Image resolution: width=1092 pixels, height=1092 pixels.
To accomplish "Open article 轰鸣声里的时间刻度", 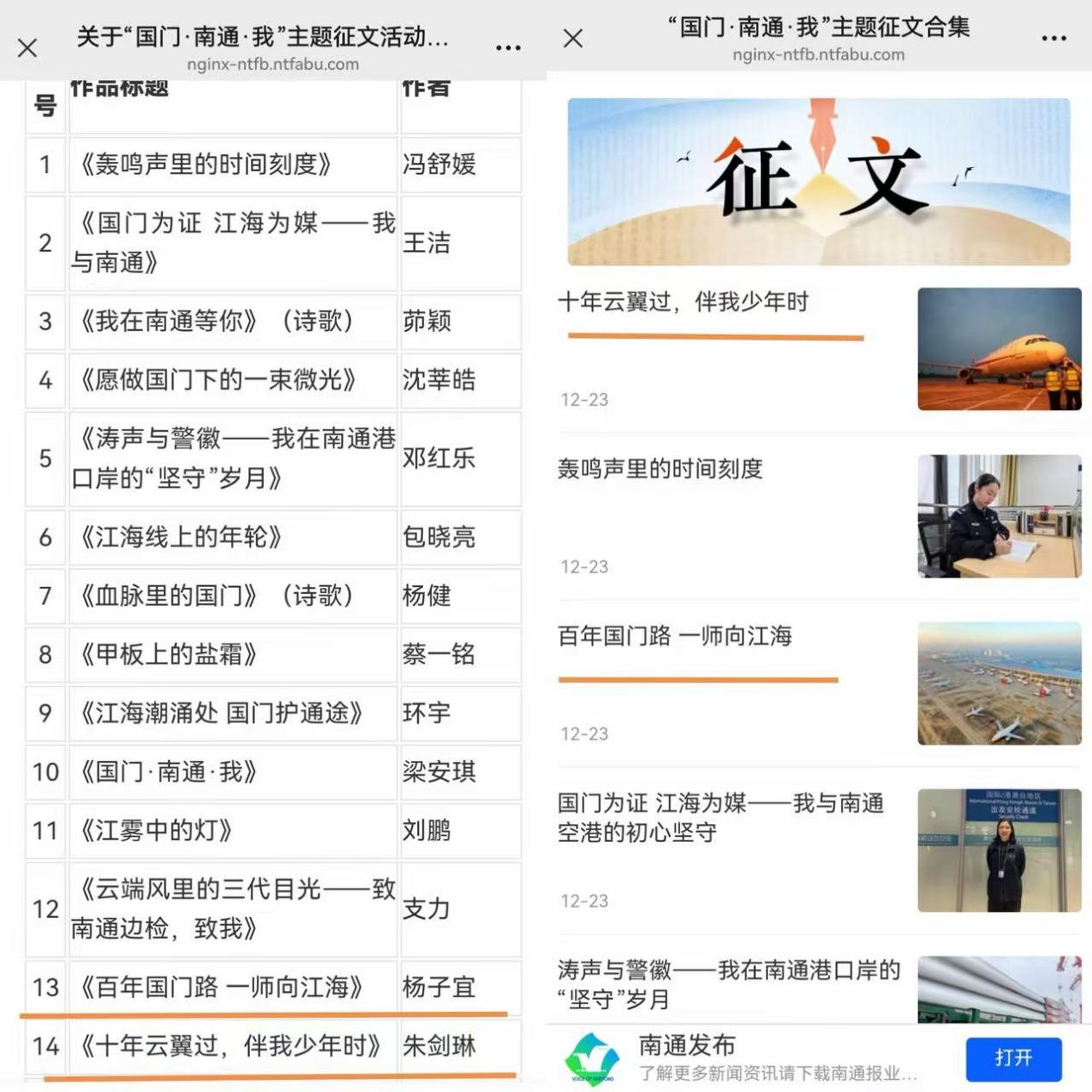I will click(660, 470).
